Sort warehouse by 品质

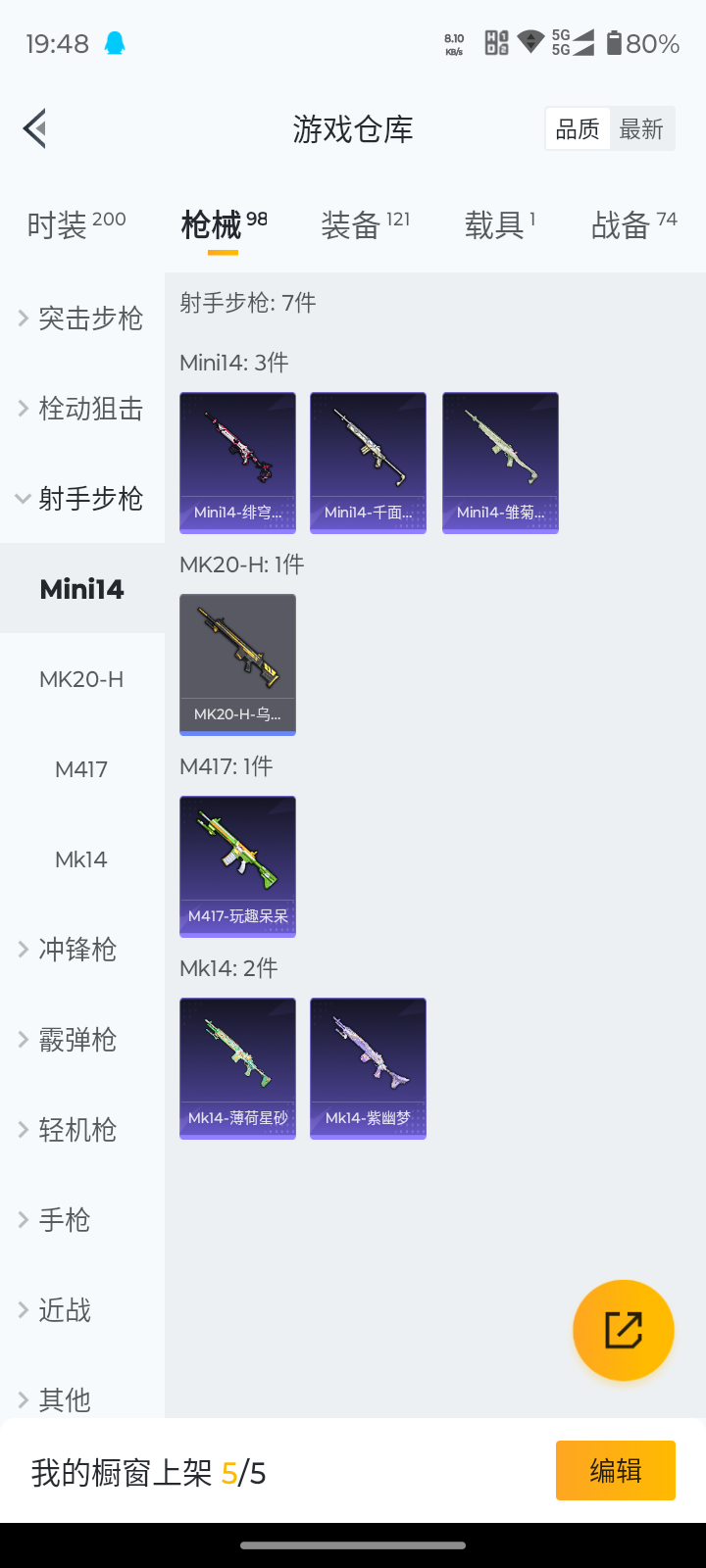pos(578,129)
